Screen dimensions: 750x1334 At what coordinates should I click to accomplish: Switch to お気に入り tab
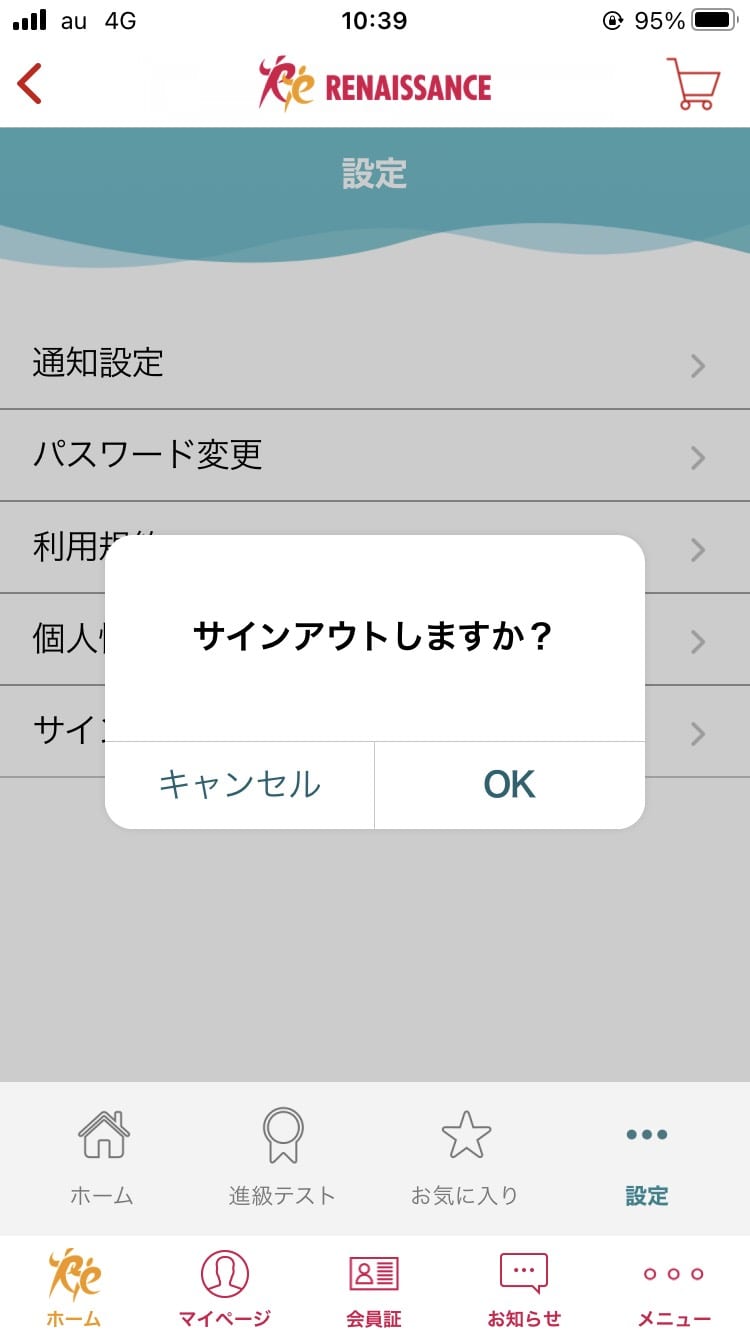click(465, 1157)
